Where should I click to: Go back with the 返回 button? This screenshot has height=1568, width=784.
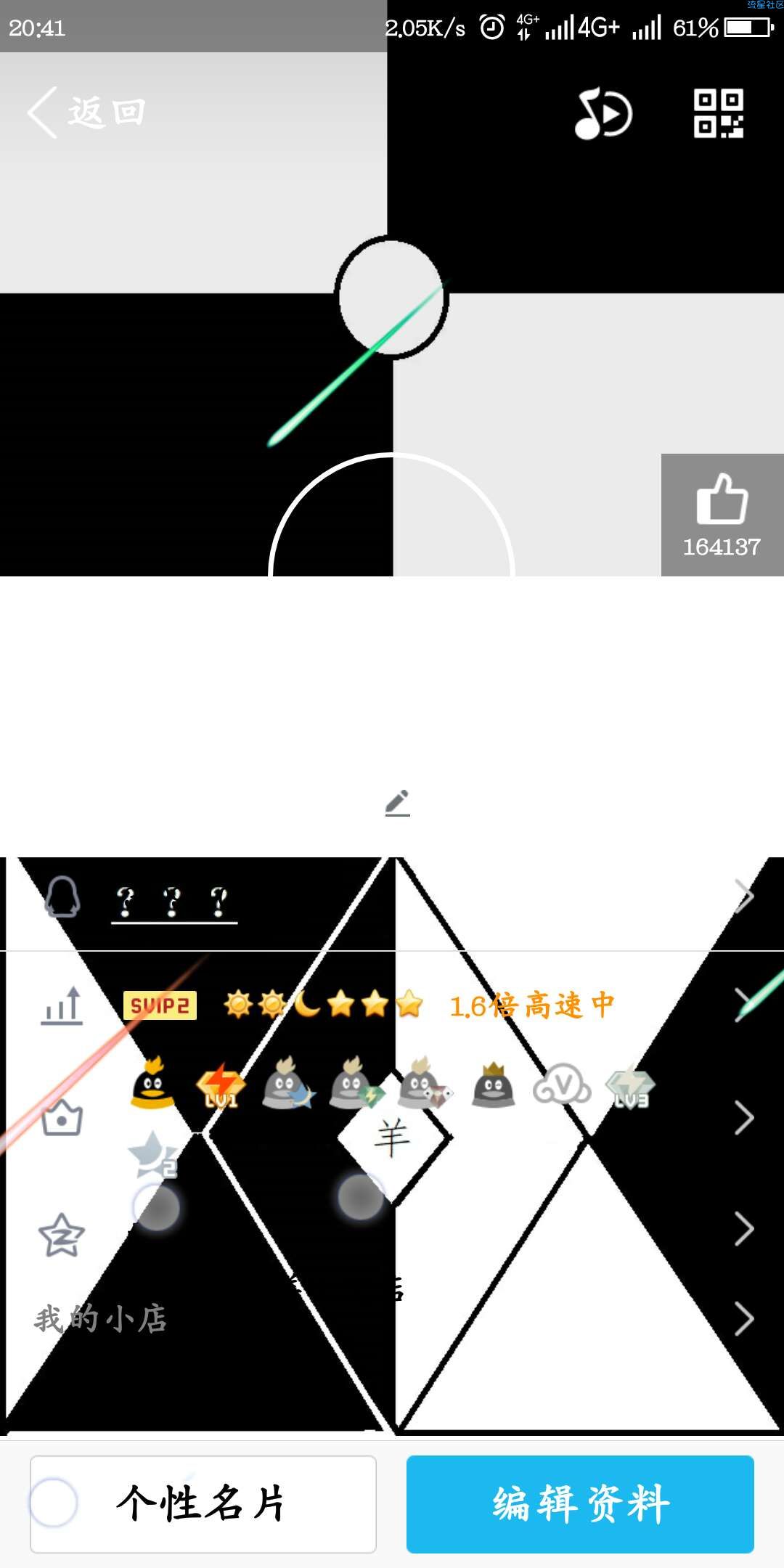[x=87, y=113]
